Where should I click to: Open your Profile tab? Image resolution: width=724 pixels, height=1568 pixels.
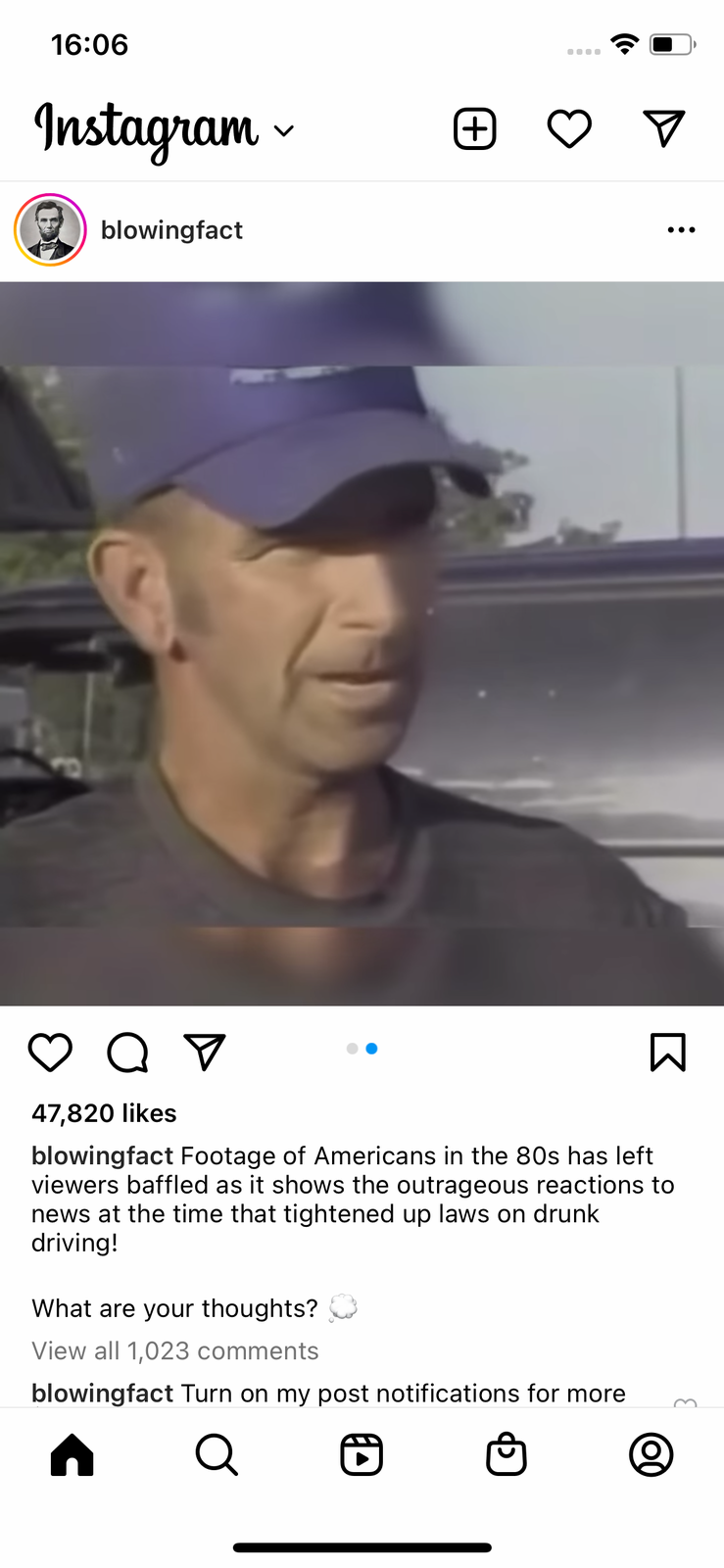652,1454
